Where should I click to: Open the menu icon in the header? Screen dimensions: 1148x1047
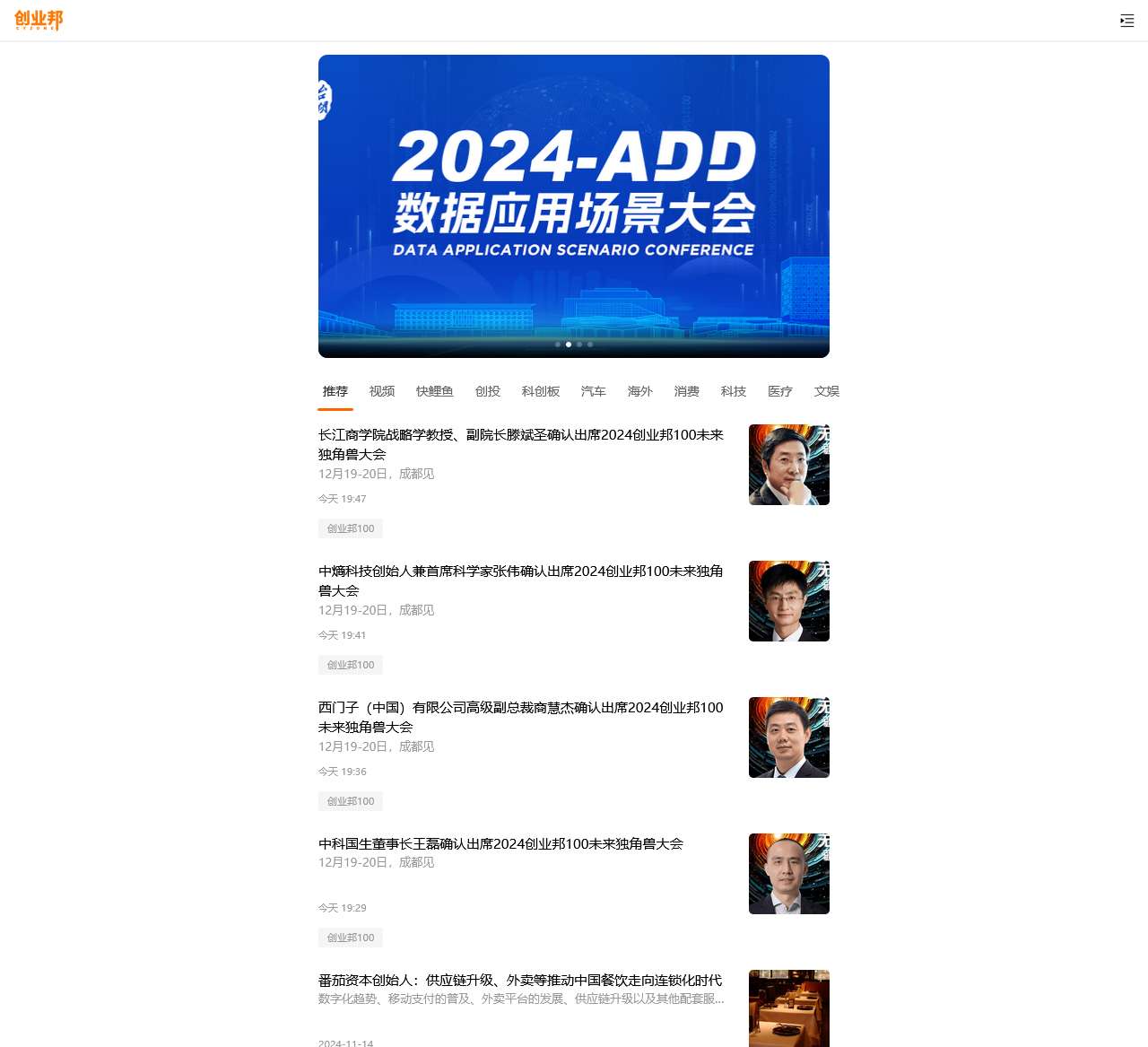point(1127,21)
